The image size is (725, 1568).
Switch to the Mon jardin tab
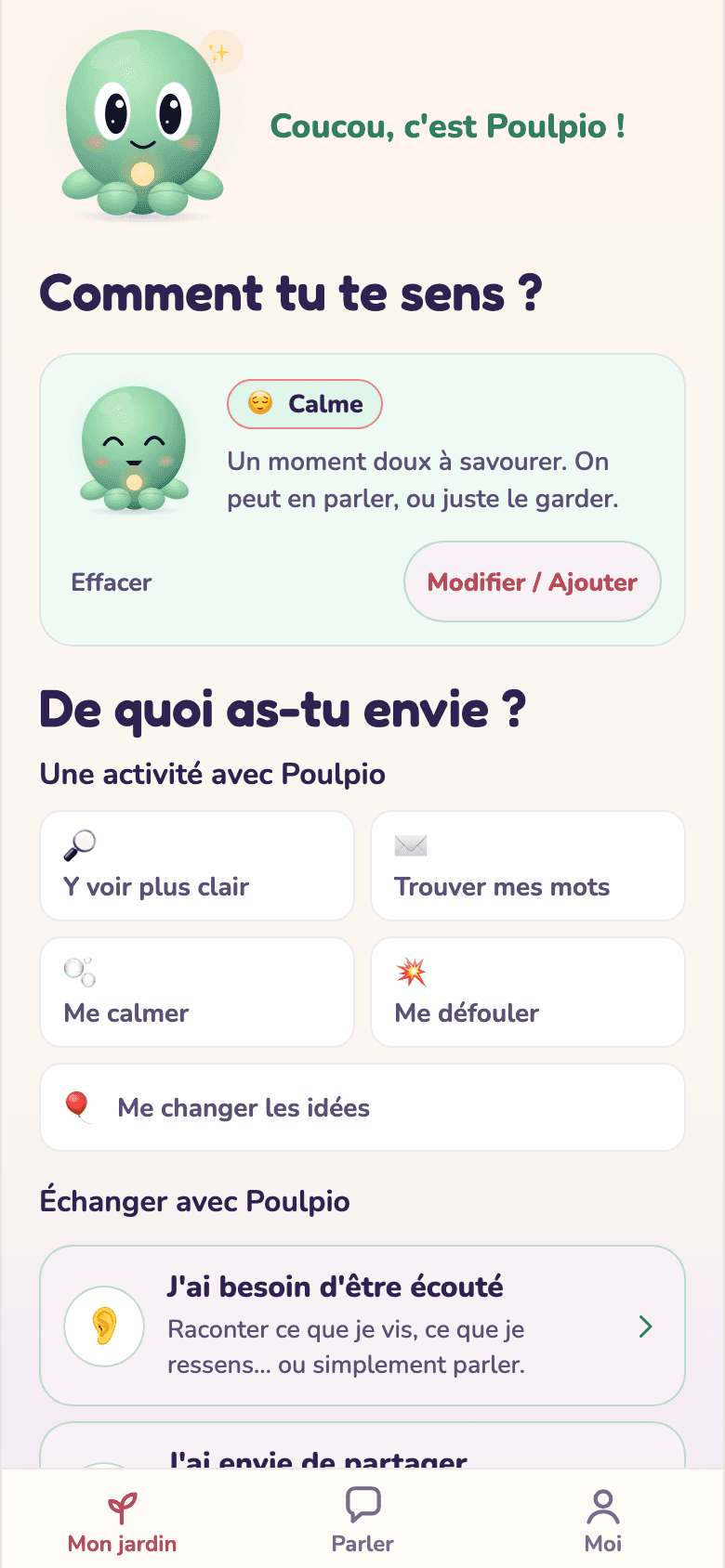coord(122,1522)
